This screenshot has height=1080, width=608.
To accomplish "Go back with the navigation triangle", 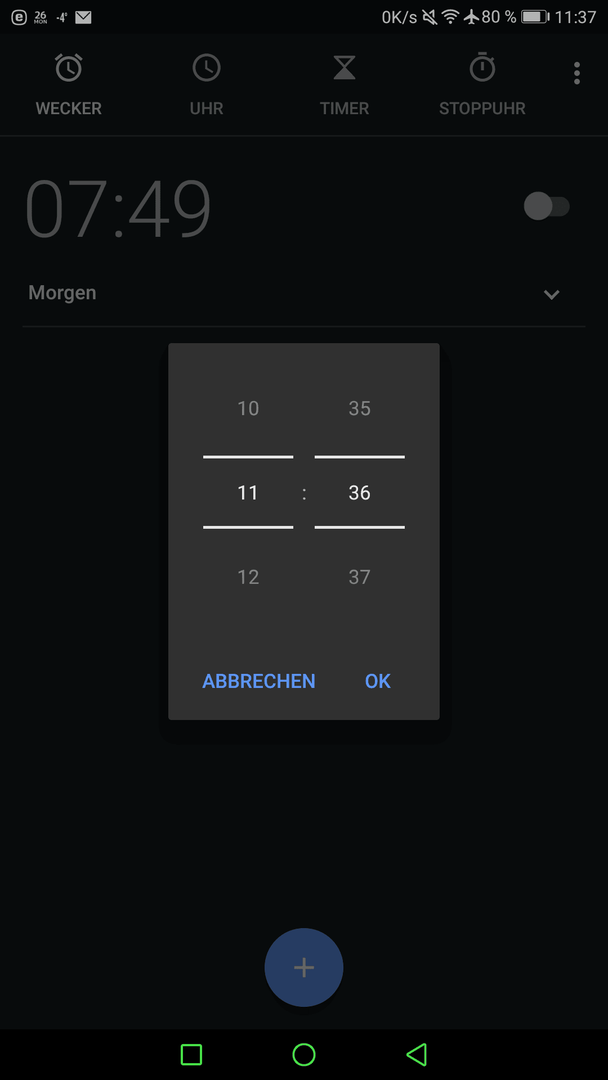I will point(417,1055).
